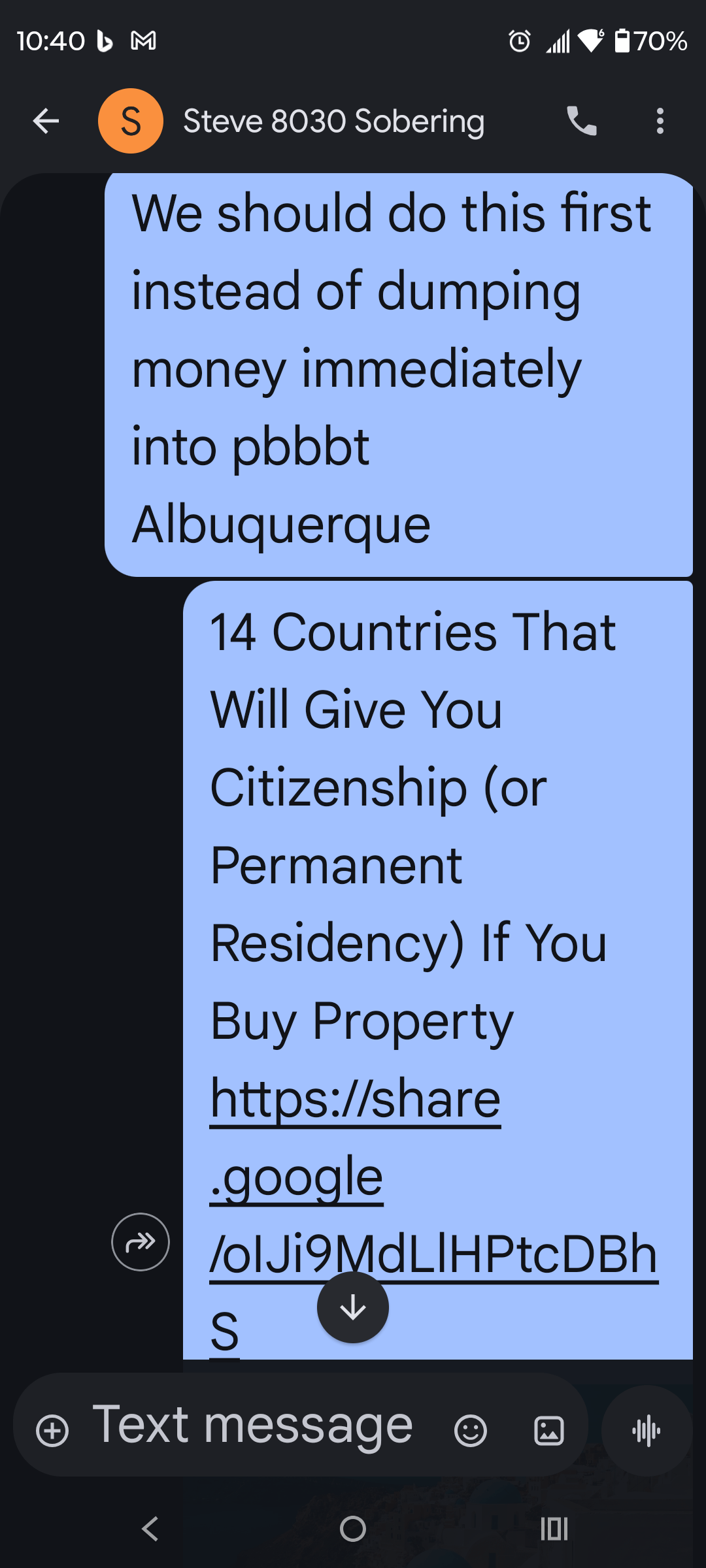Open the overflow menu
The image size is (706, 1568).
pyautogui.click(x=660, y=121)
